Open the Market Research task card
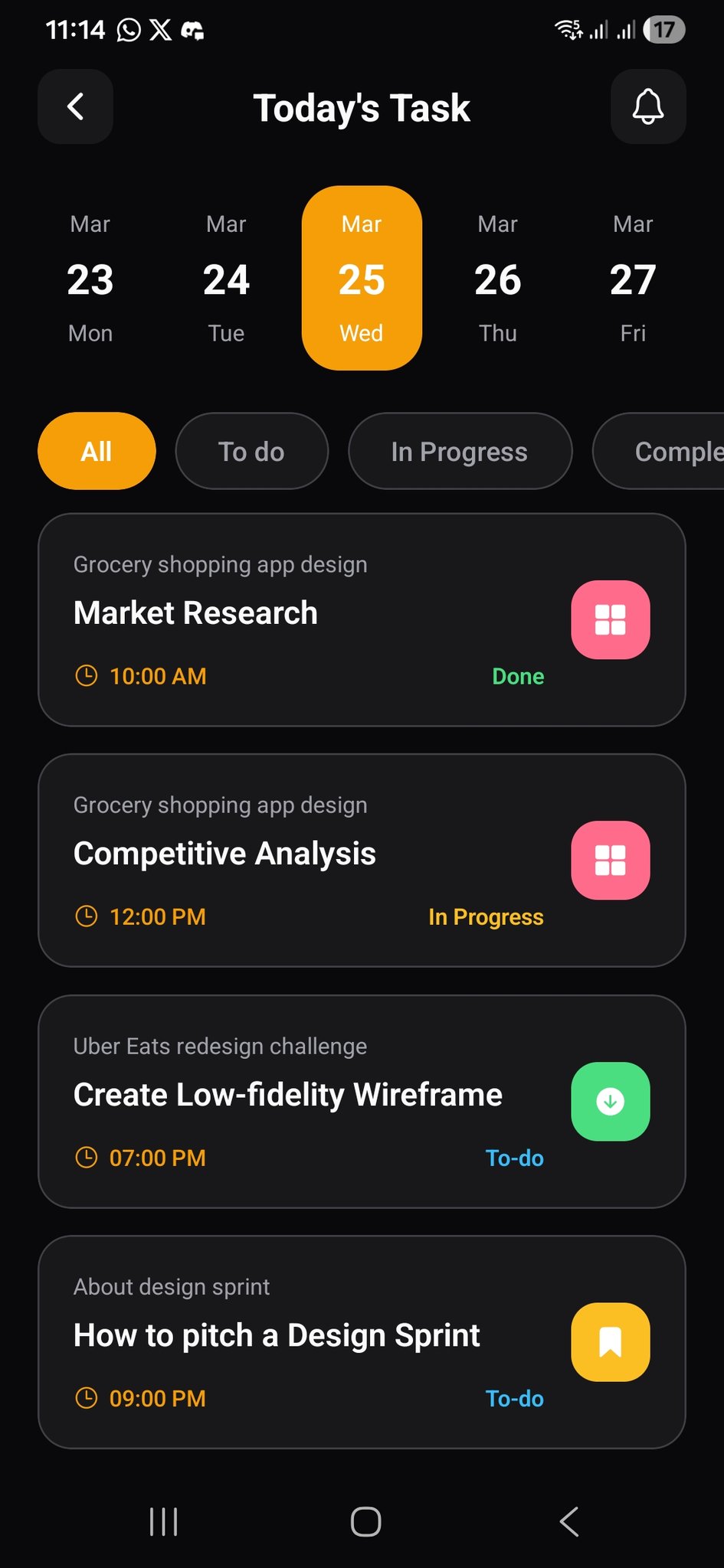Image resolution: width=724 pixels, height=1568 pixels. pyautogui.click(x=306, y=619)
